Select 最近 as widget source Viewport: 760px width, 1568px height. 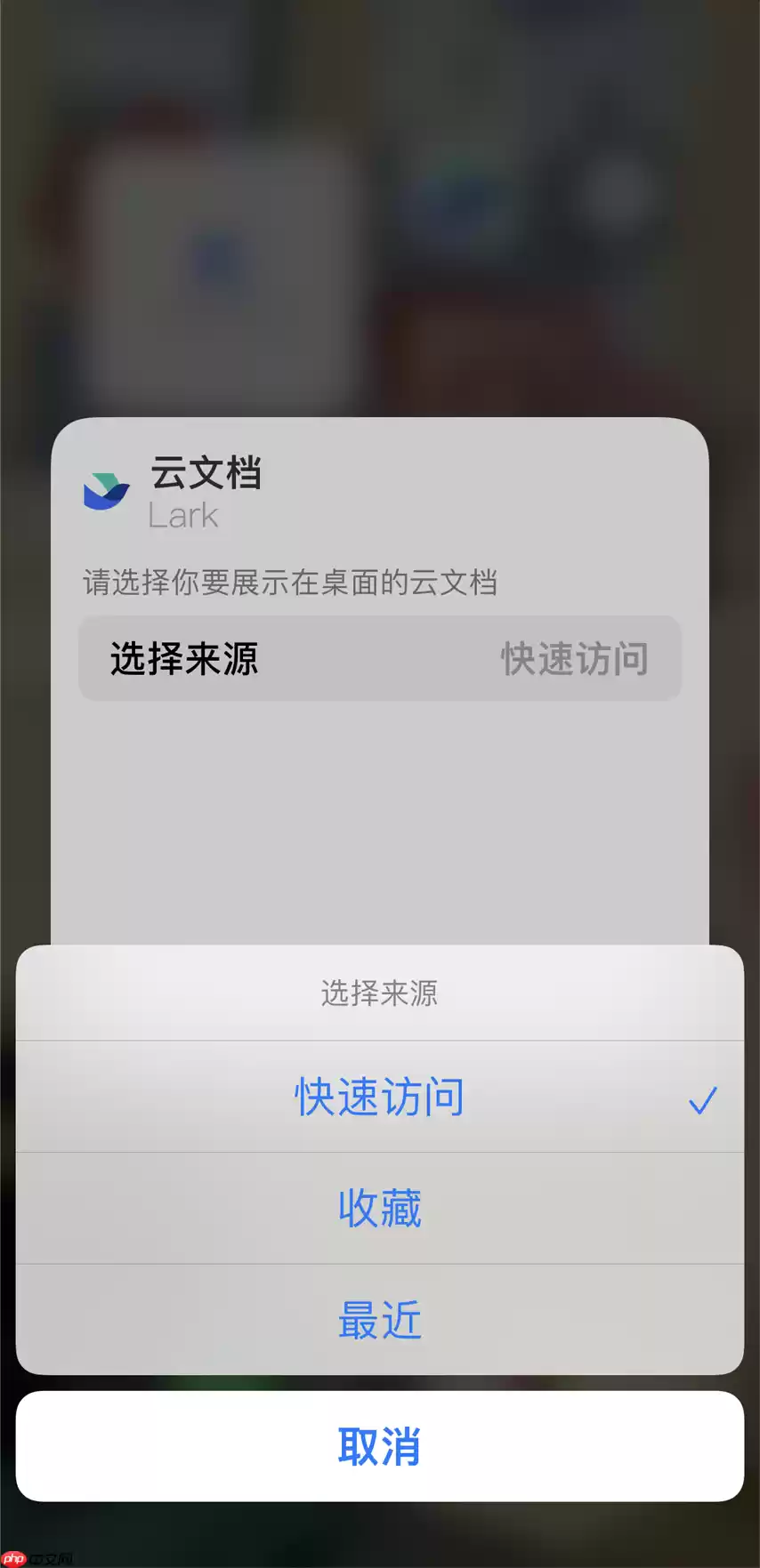coord(379,1321)
